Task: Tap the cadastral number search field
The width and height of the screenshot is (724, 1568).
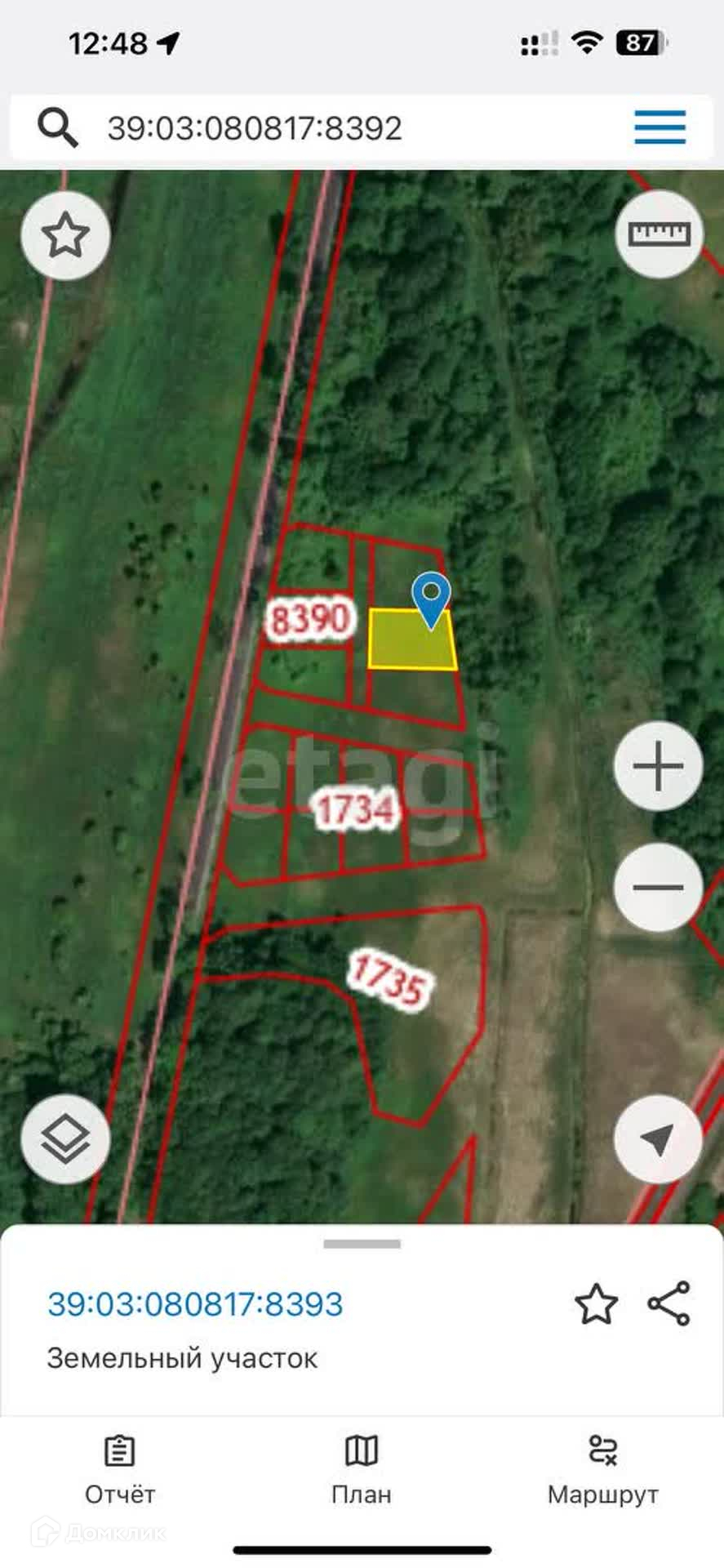Action: 326,128
